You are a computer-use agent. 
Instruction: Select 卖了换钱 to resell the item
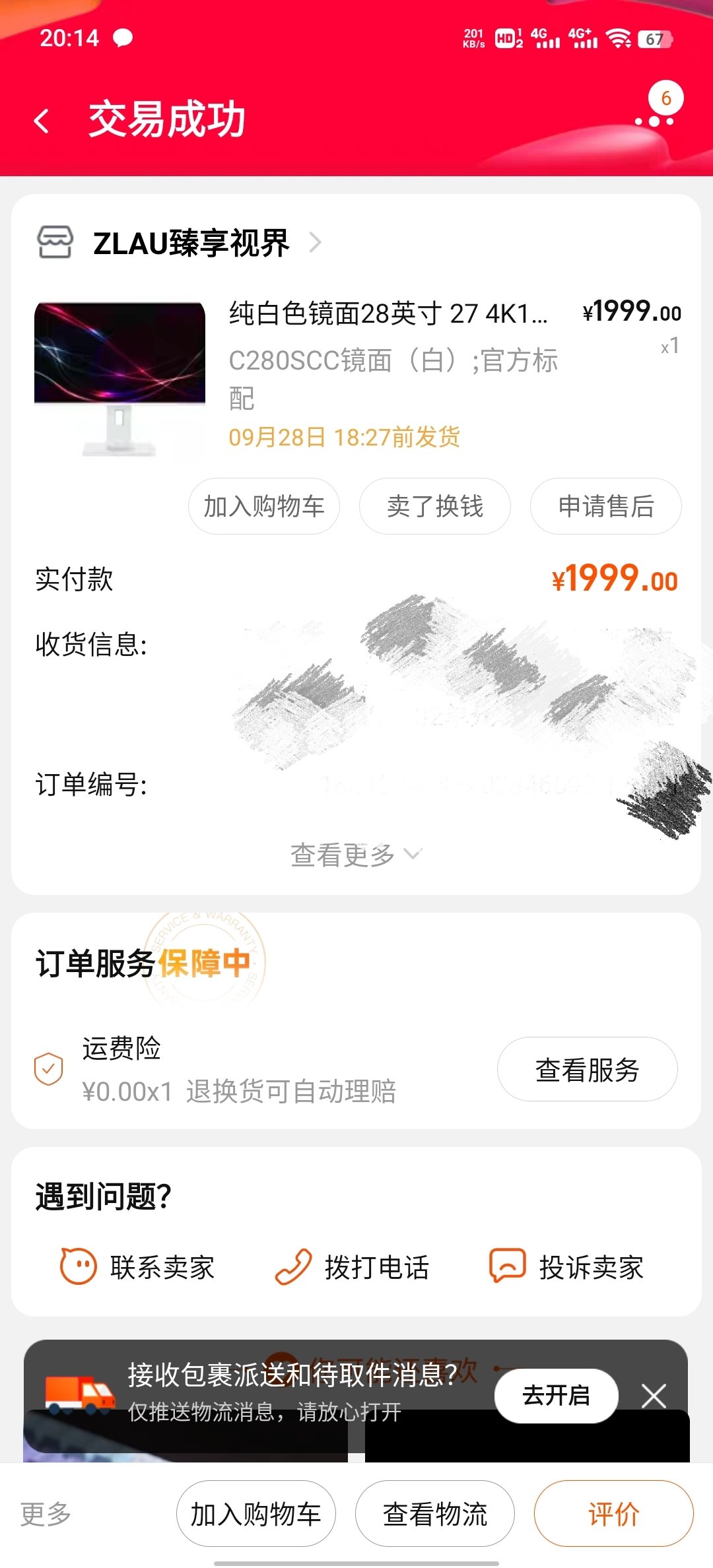(435, 506)
